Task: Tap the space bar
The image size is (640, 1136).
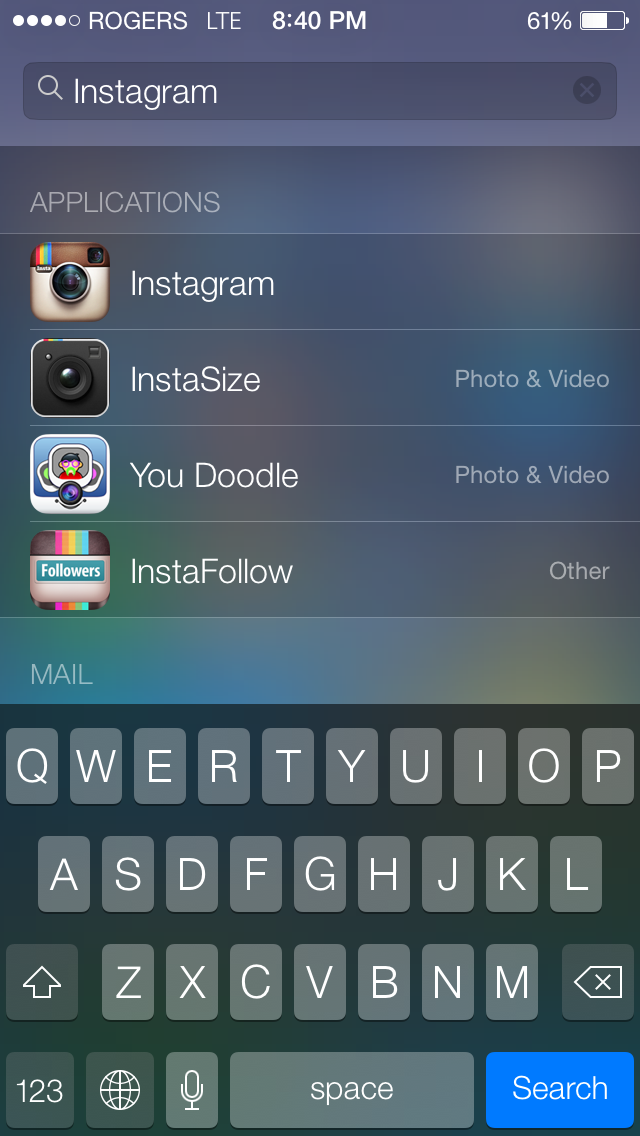Action: click(x=352, y=1089)
